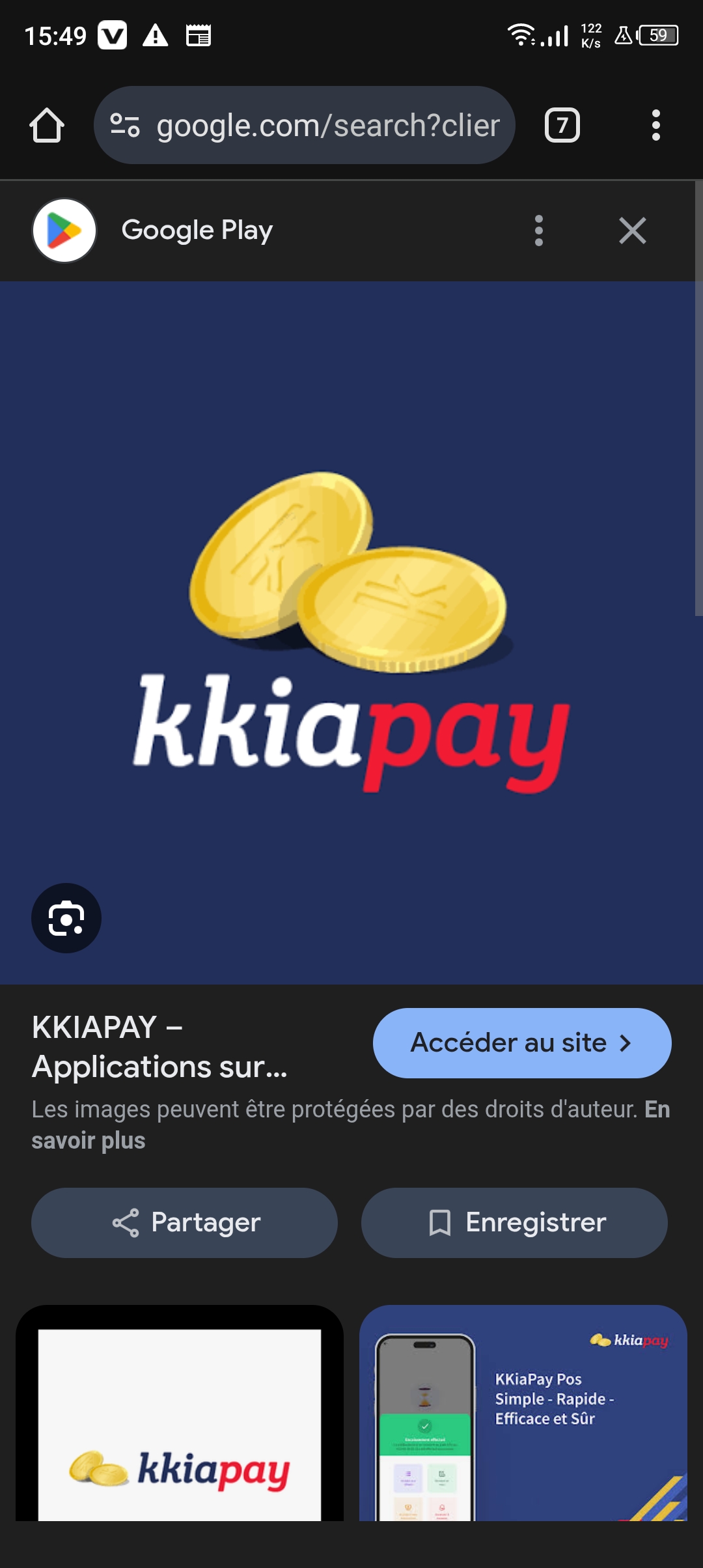703x1568 pixels.
Task: Tap the google.com address bar
Action: pos(327,125)
